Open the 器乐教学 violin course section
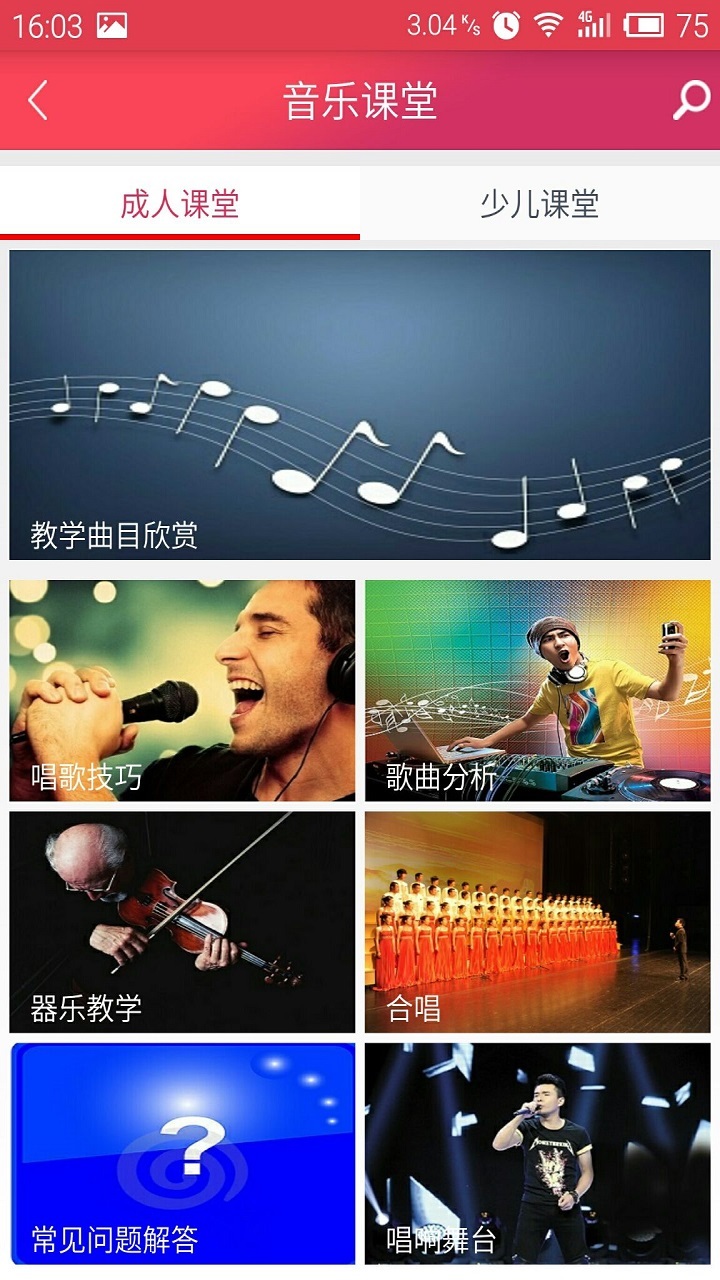Image resolution: width=720 pixels, height=1280 pixels. click(x=182, y=922)
